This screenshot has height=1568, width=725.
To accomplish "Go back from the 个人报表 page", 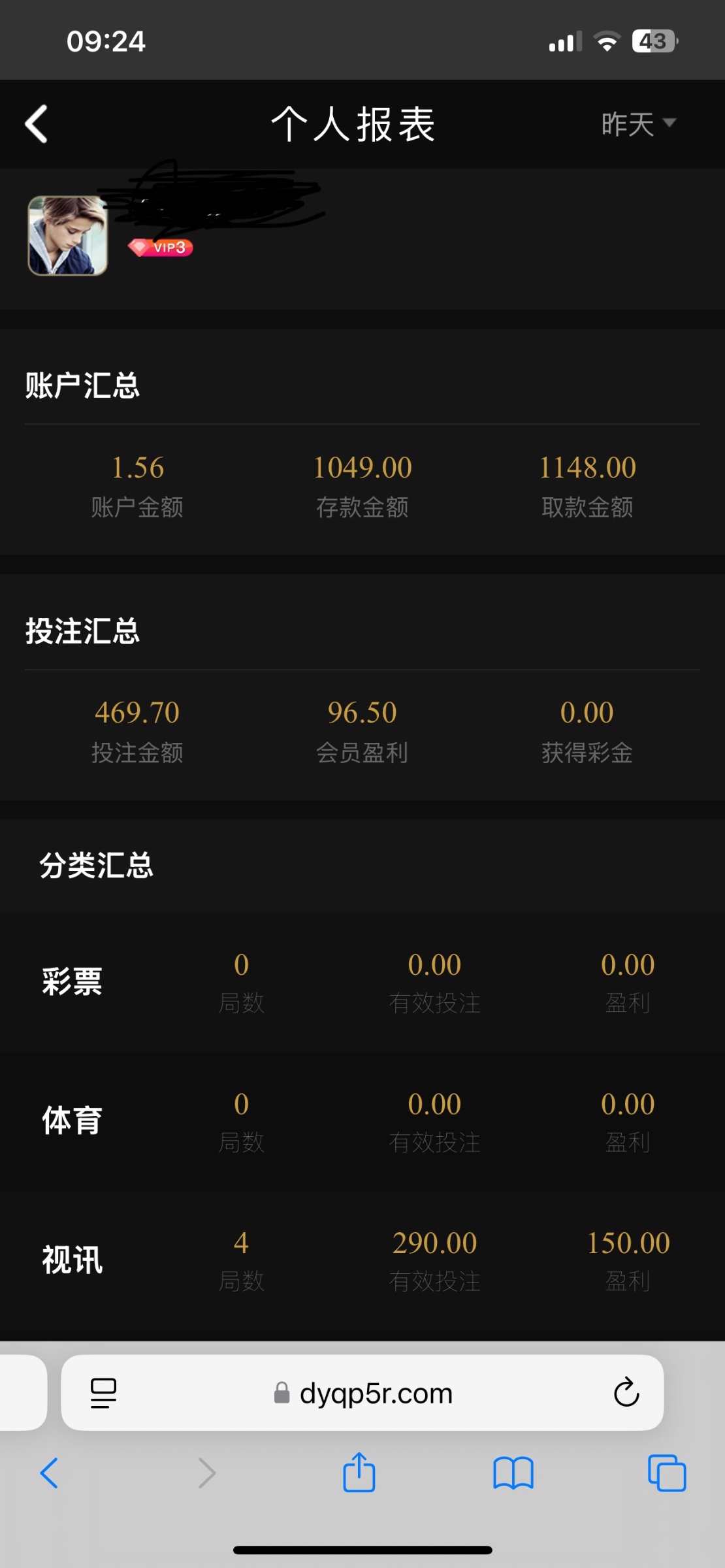I will (37, 124).
